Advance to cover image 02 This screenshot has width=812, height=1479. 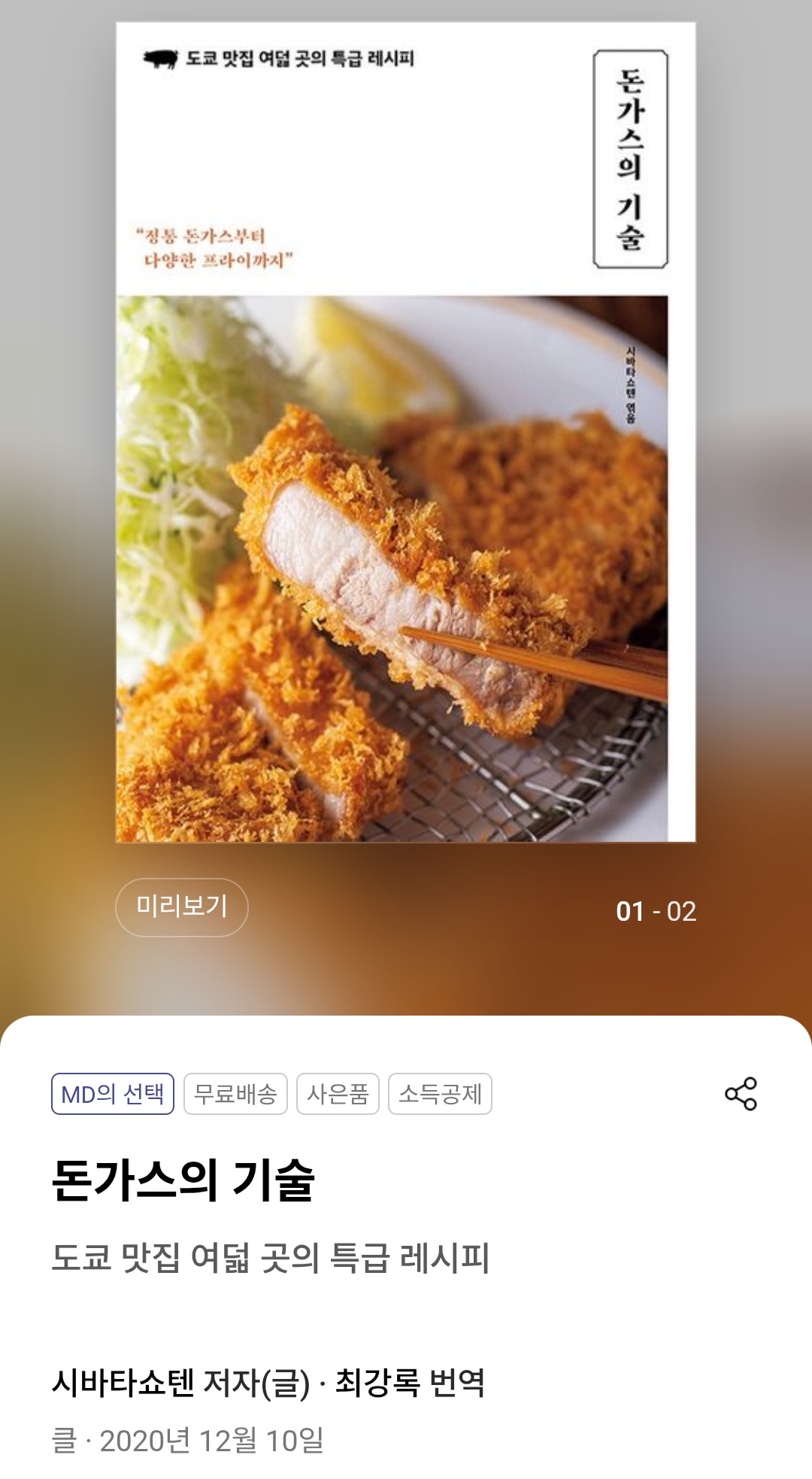681,912
